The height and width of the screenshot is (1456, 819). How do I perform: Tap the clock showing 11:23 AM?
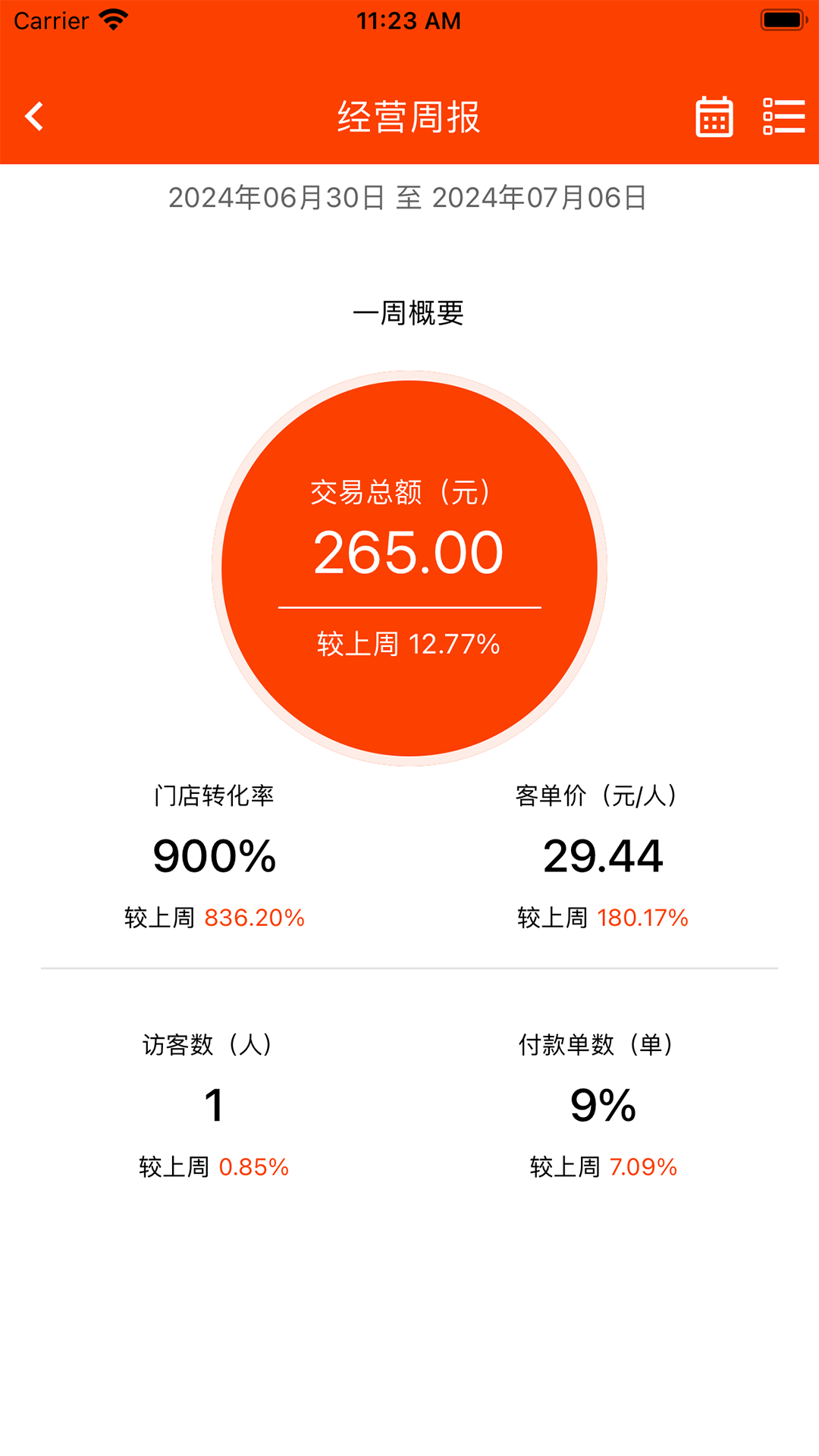[x=409, y=20]
